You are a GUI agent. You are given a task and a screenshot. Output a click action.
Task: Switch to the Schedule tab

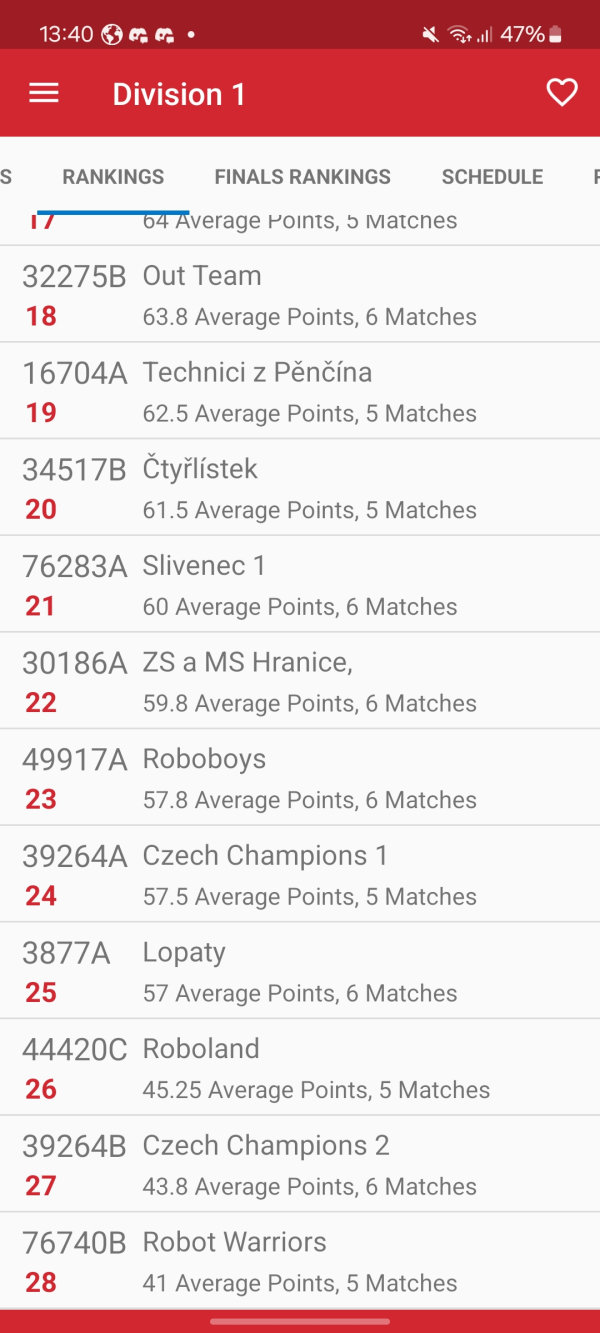tap(492, 177)
